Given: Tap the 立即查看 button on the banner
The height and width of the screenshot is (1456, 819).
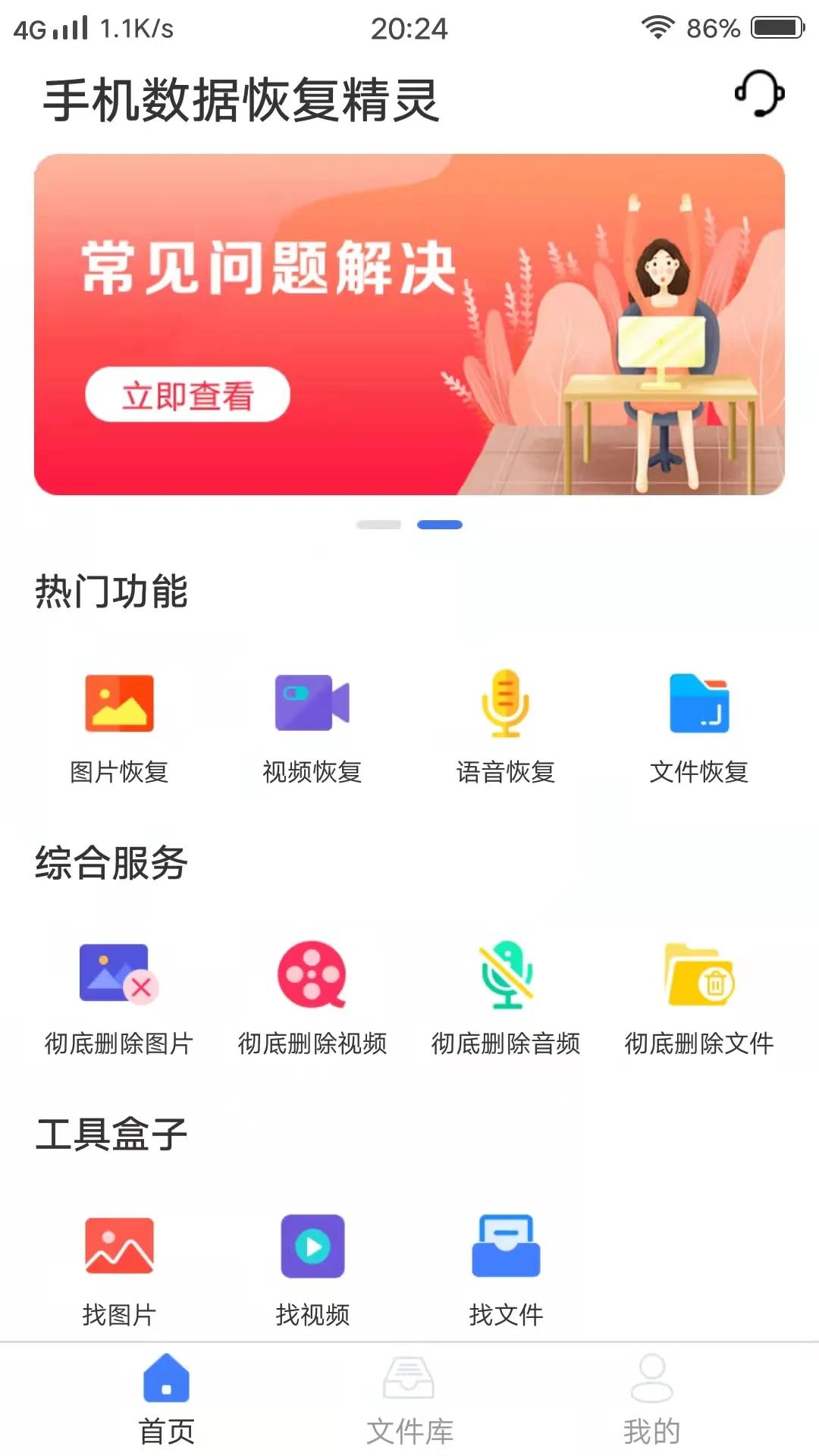Looking at the screenshot, I should (187, 394).
